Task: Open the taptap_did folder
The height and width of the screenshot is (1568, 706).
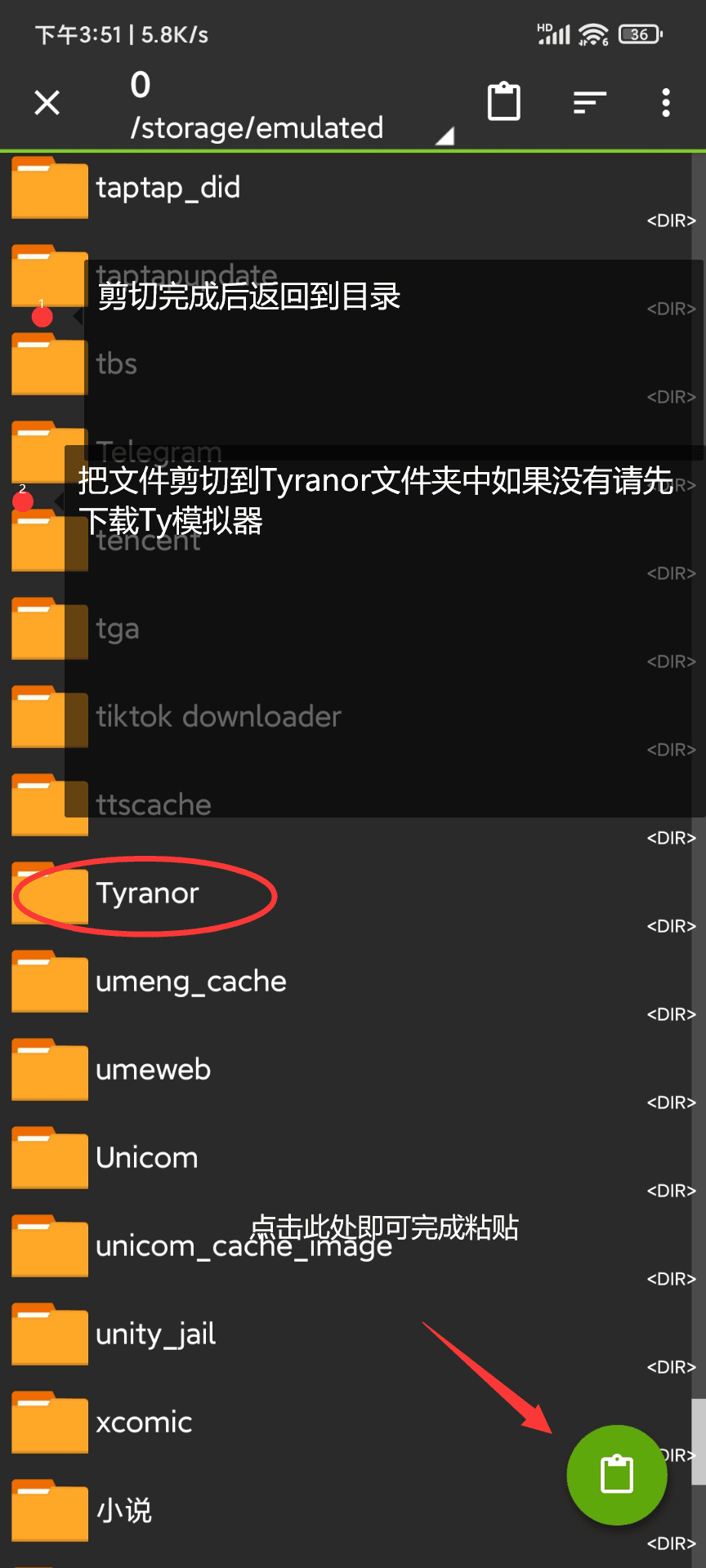Action: [168, 188]
